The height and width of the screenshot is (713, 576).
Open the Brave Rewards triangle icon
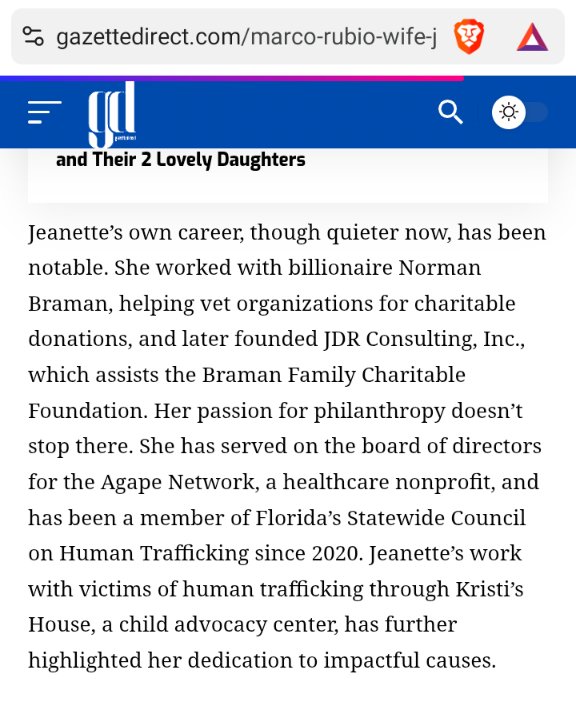click(x=532, y=37)
